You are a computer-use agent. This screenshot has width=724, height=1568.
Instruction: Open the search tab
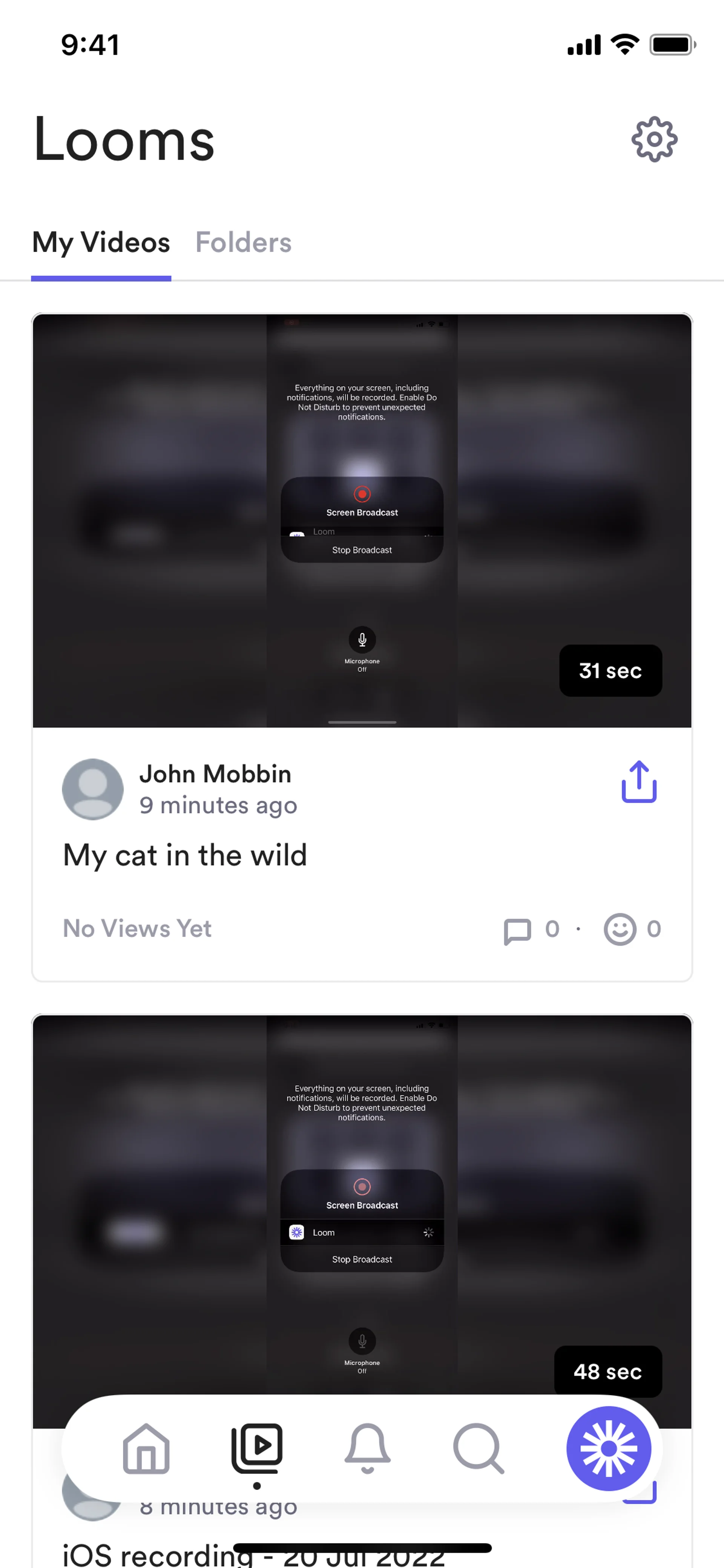478,1449
